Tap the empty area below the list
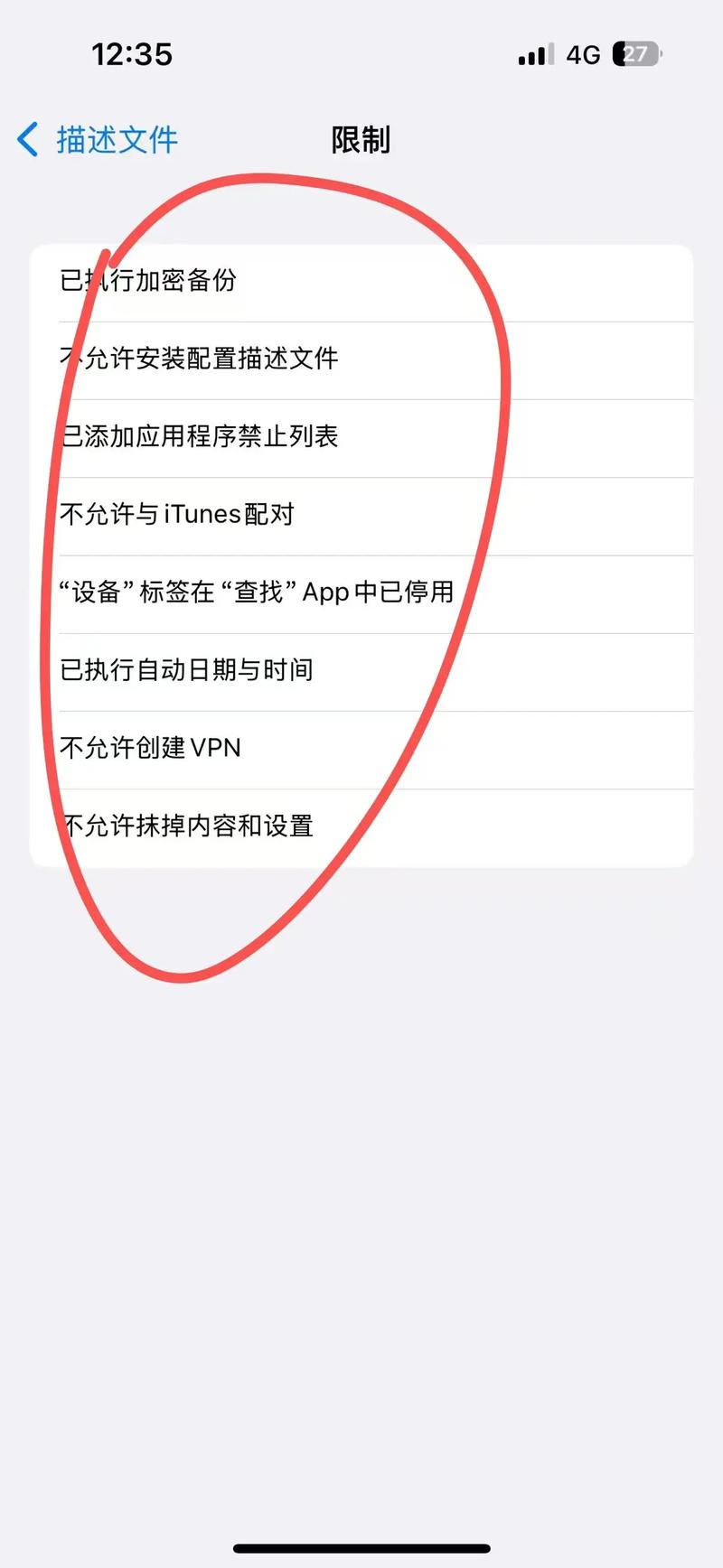Viewport: 723px width, 1568px height. coord(361,1174)
